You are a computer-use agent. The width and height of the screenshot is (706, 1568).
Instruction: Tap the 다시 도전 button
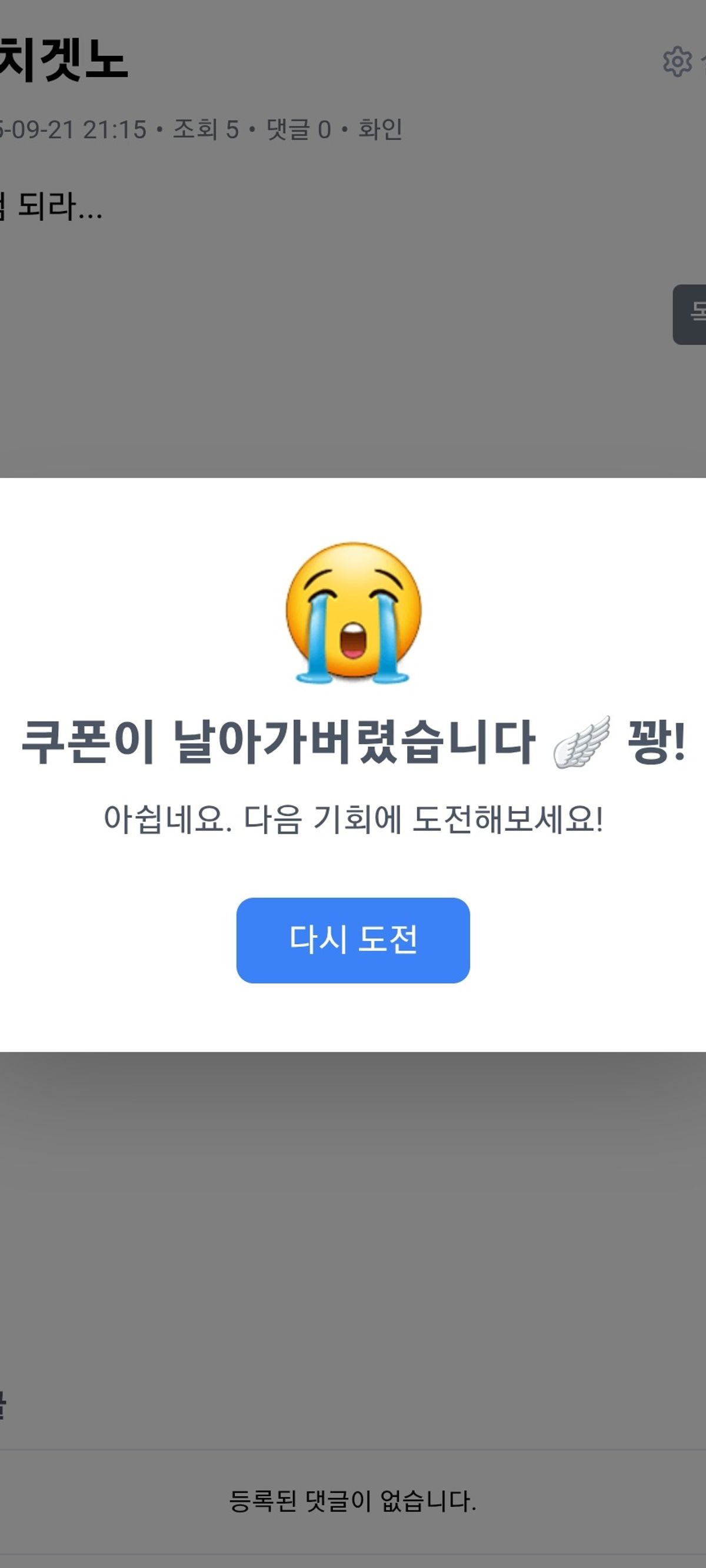point(352,940)
